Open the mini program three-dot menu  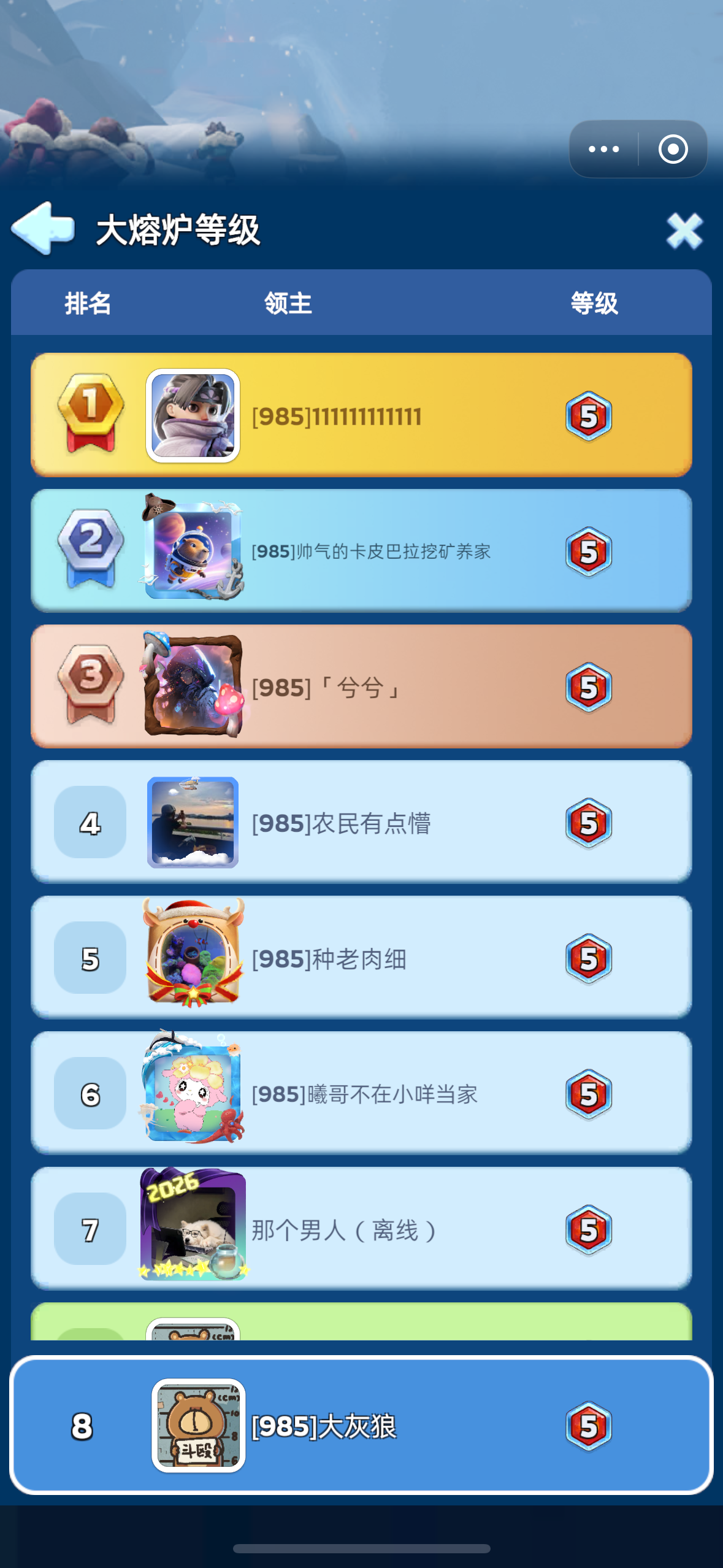(x=603, y=149)
